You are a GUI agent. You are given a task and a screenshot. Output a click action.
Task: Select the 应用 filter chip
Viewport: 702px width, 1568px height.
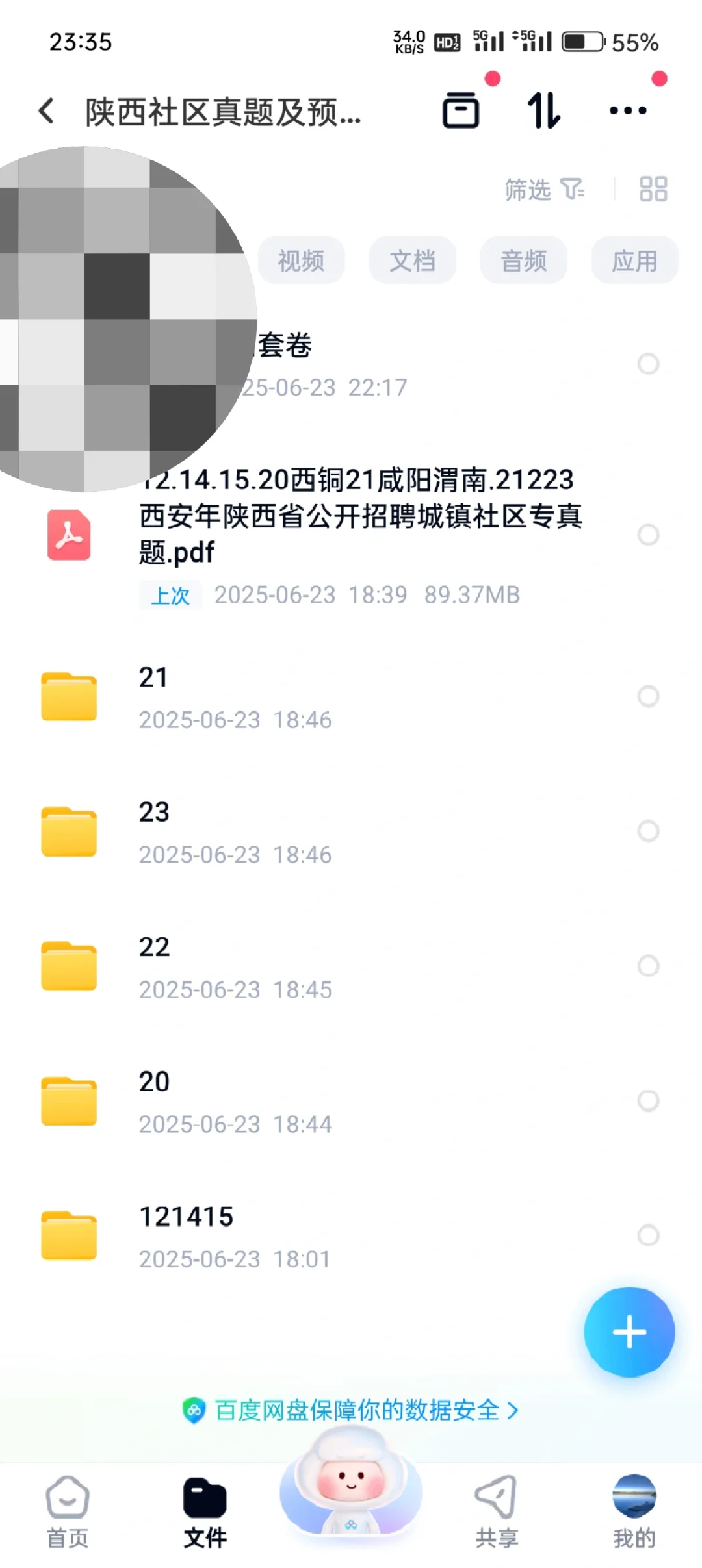[634, 260]
